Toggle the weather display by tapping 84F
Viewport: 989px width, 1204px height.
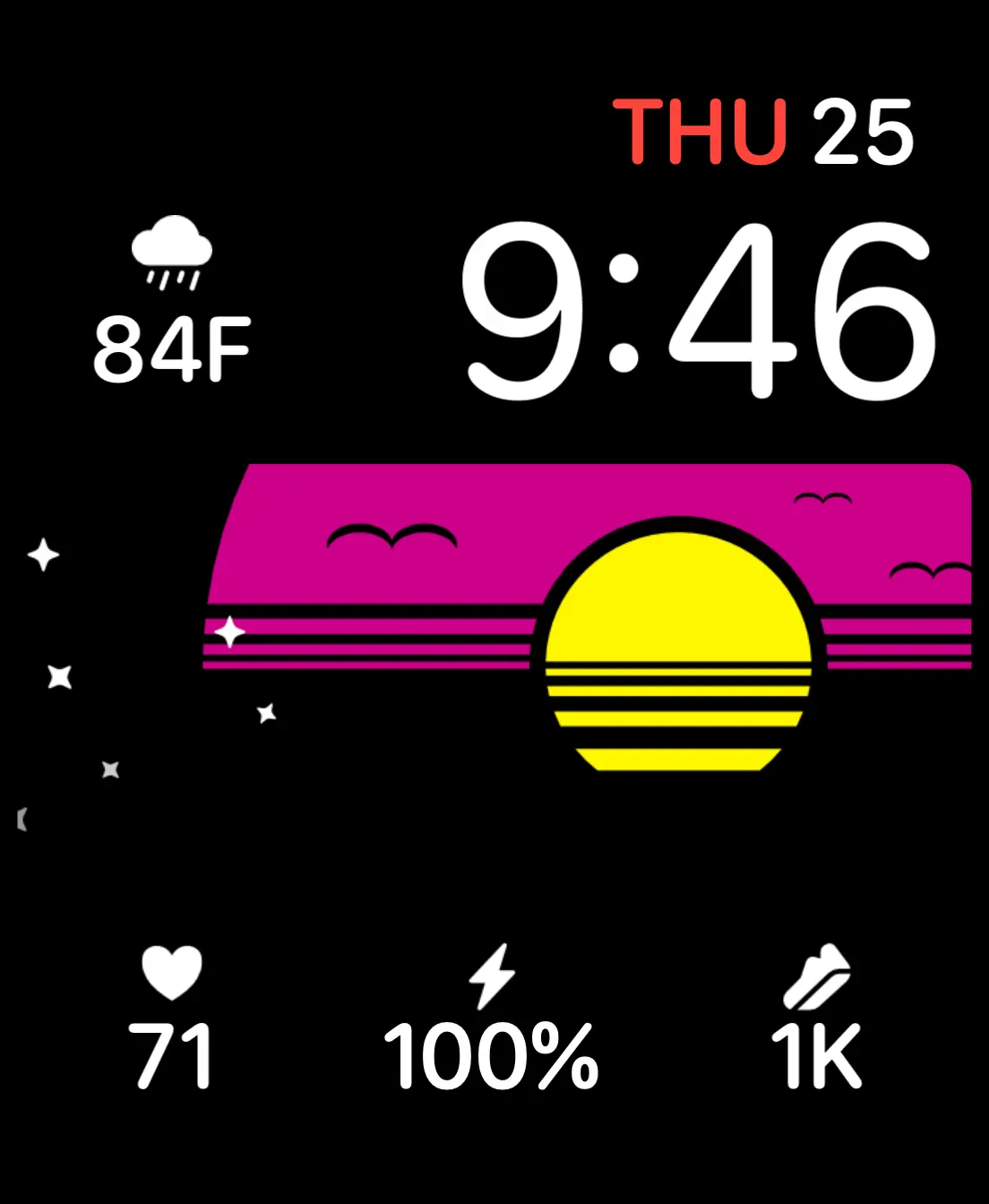(x=173, y=348)
